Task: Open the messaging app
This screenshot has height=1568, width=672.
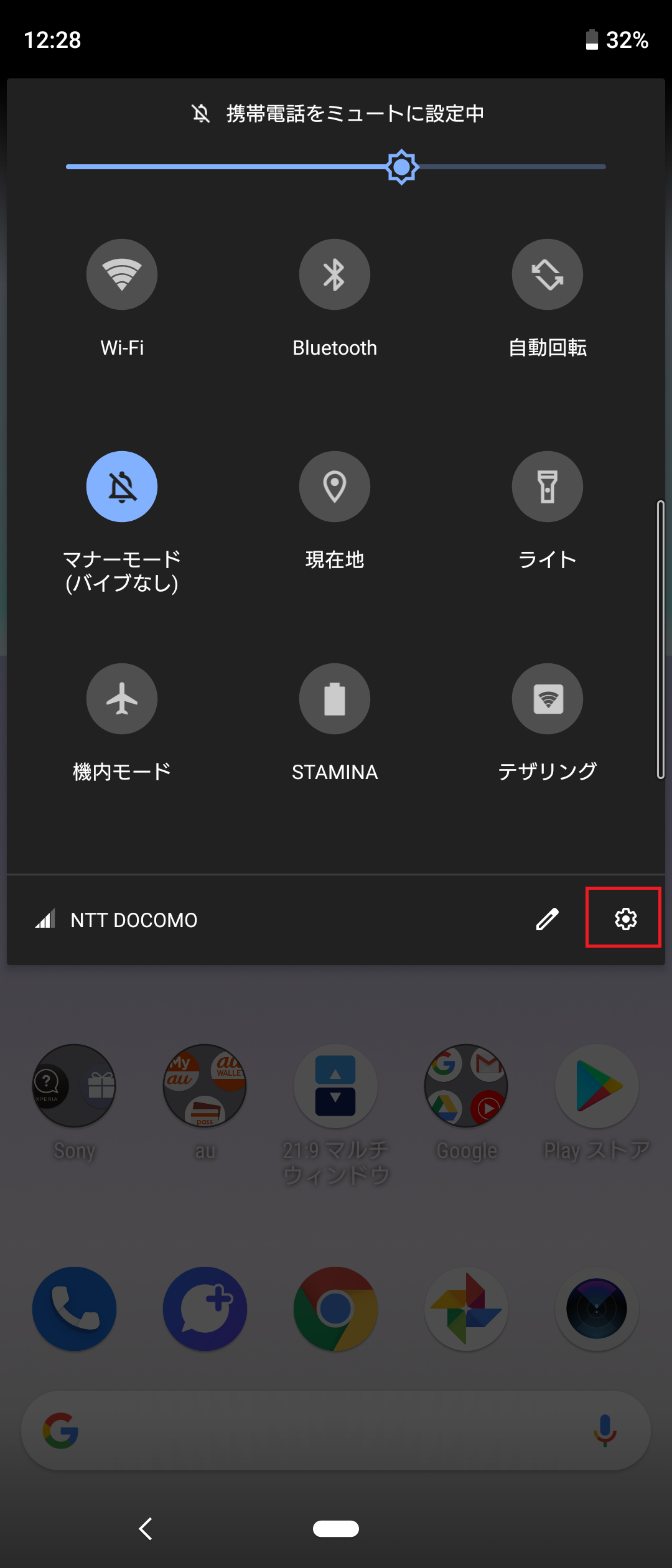Action: click(205, 1309)
